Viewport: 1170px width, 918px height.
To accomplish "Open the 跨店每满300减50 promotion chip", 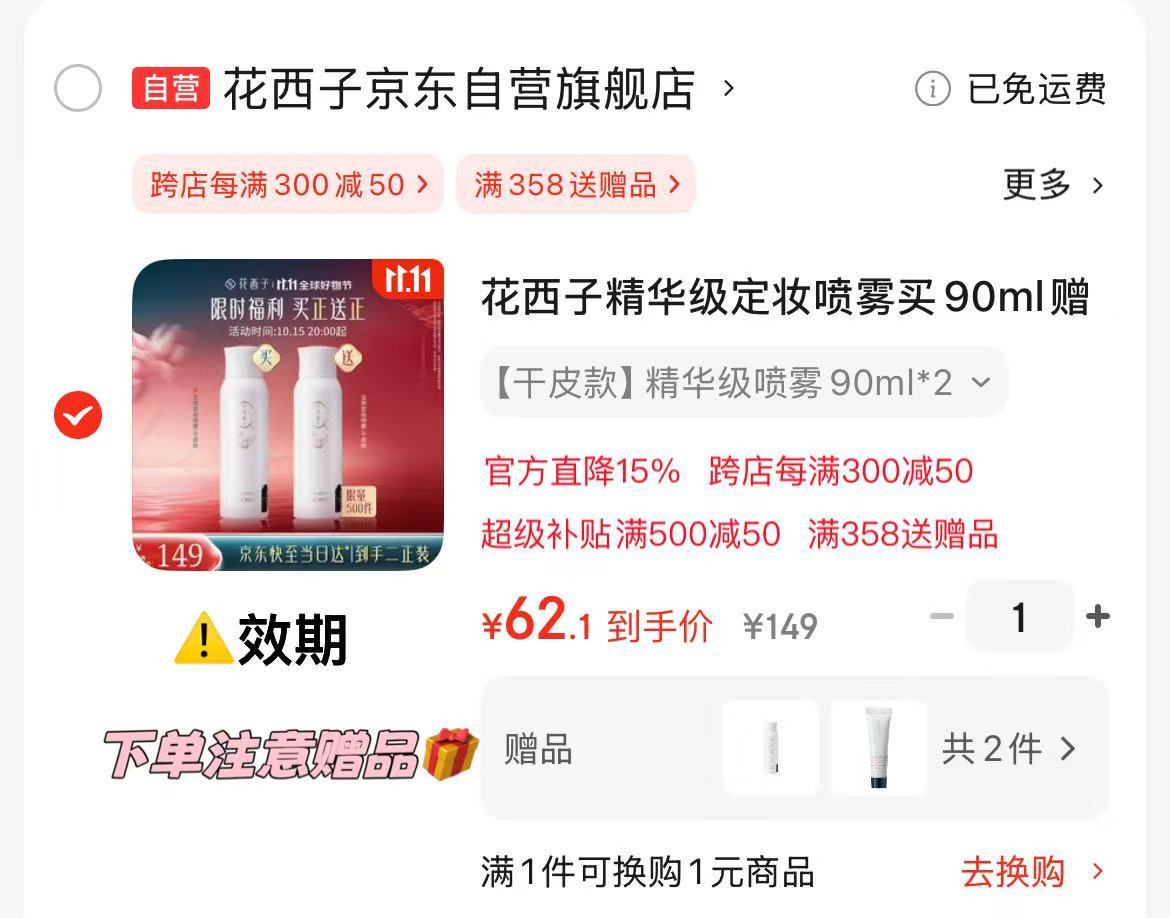I will pyautogui.click(x=288, y=184).
